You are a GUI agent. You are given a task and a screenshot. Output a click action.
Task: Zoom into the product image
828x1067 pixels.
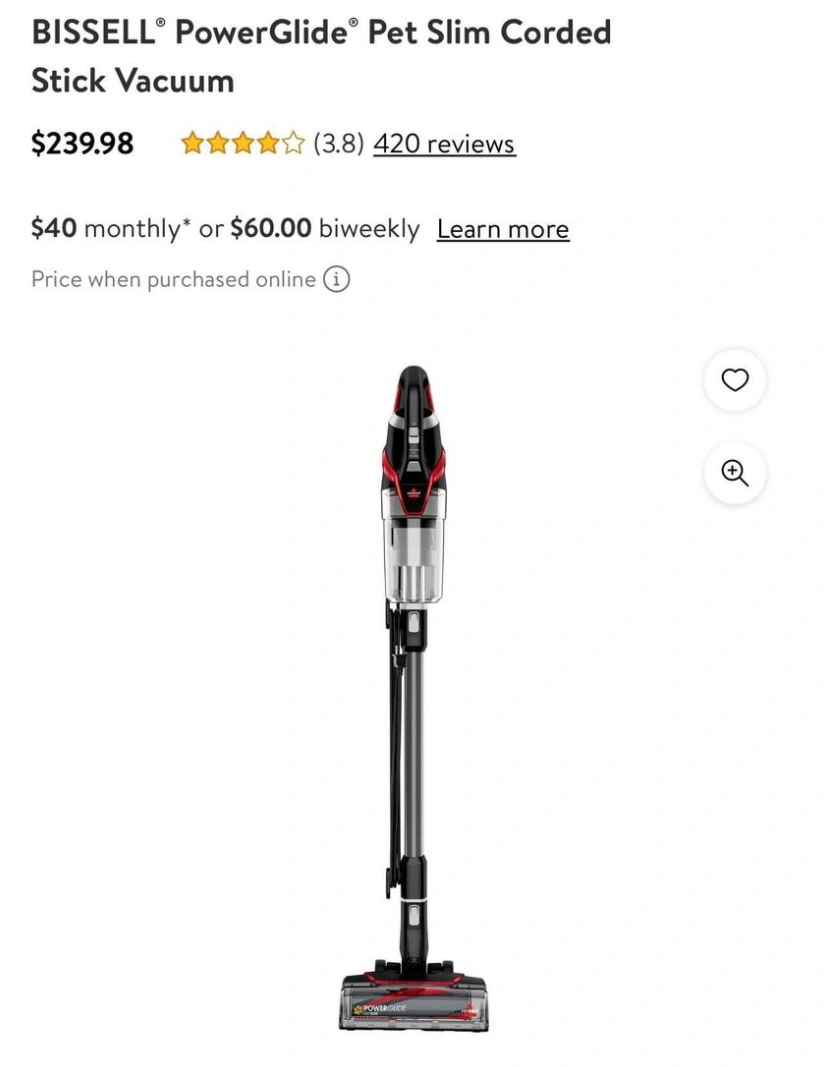click(x=735, y=473)
